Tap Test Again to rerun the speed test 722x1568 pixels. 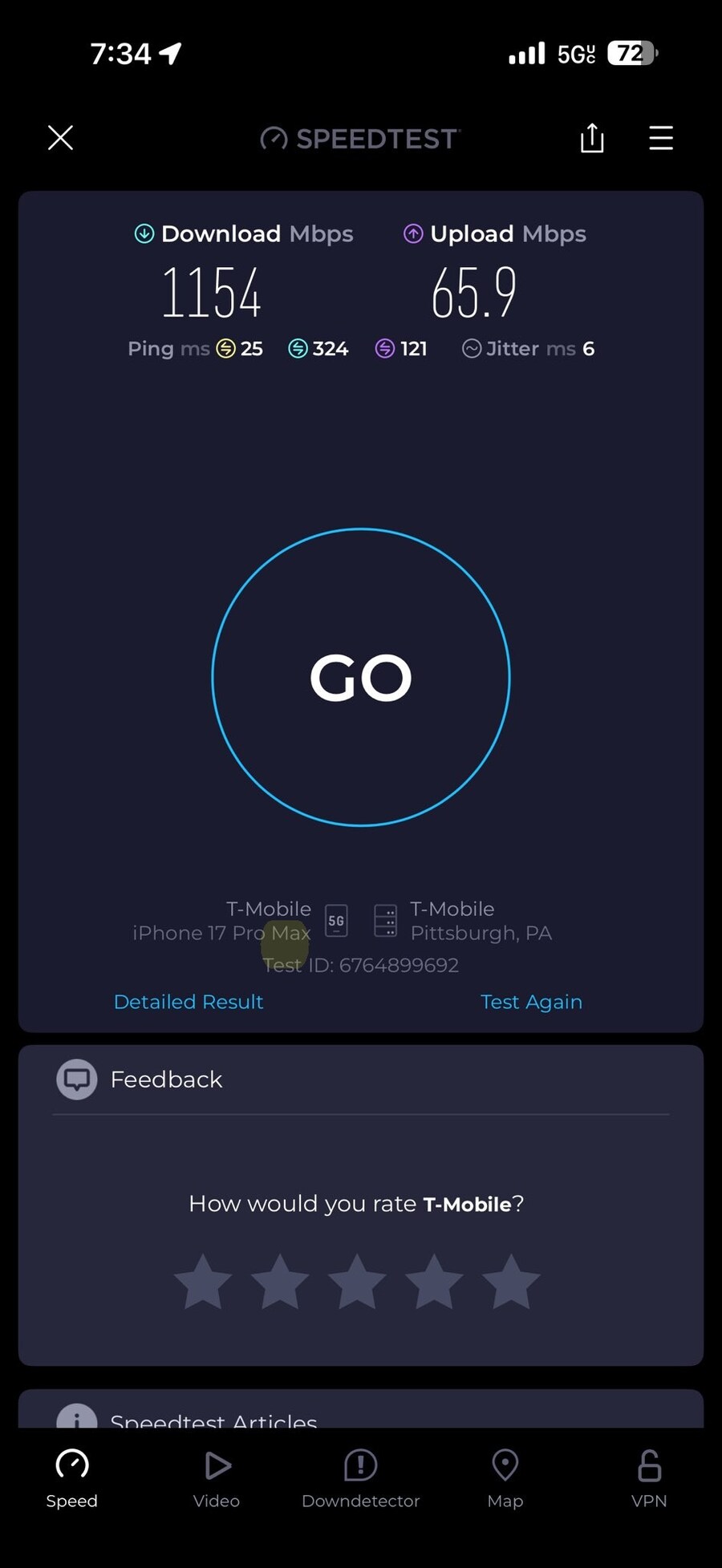click(531, 1002)
